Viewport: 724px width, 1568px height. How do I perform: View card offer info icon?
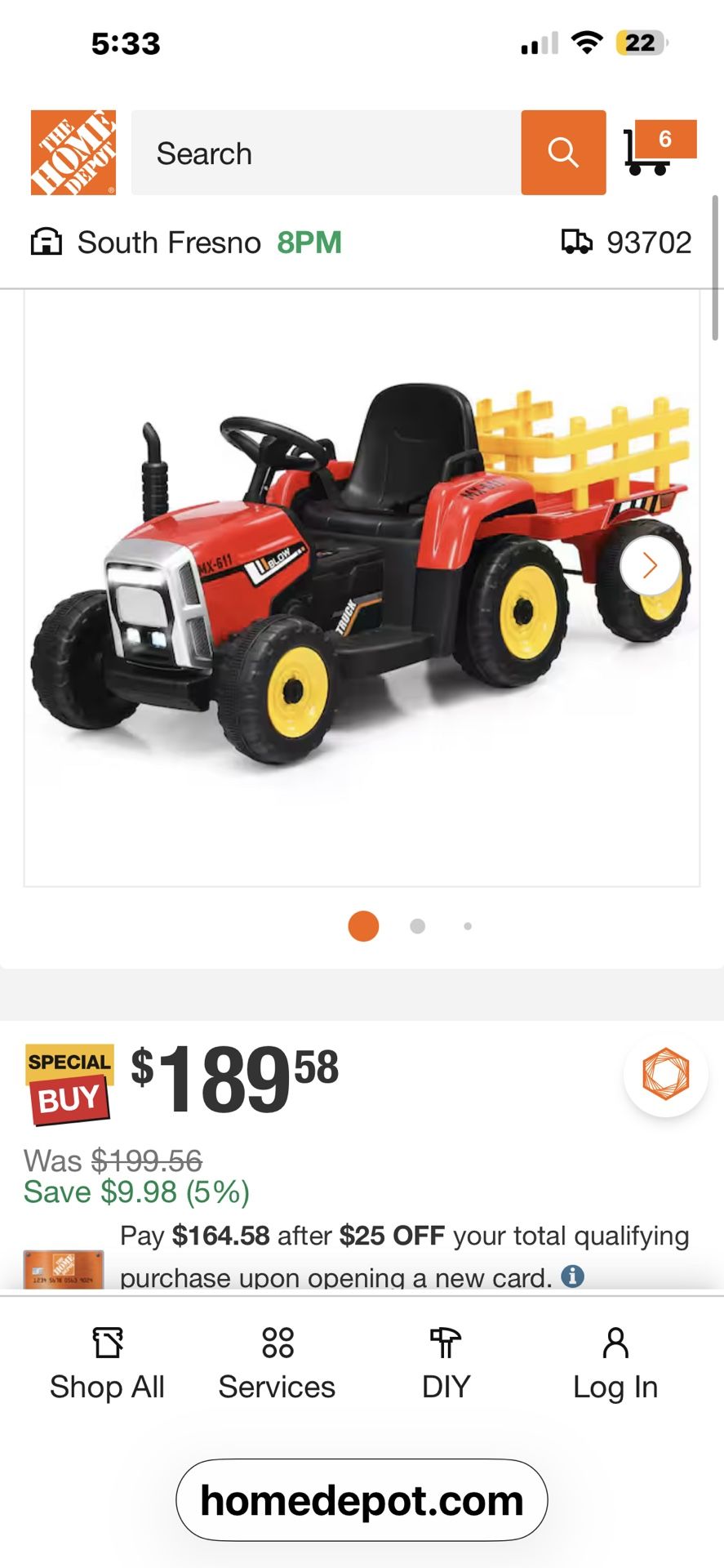point(573,1276)
